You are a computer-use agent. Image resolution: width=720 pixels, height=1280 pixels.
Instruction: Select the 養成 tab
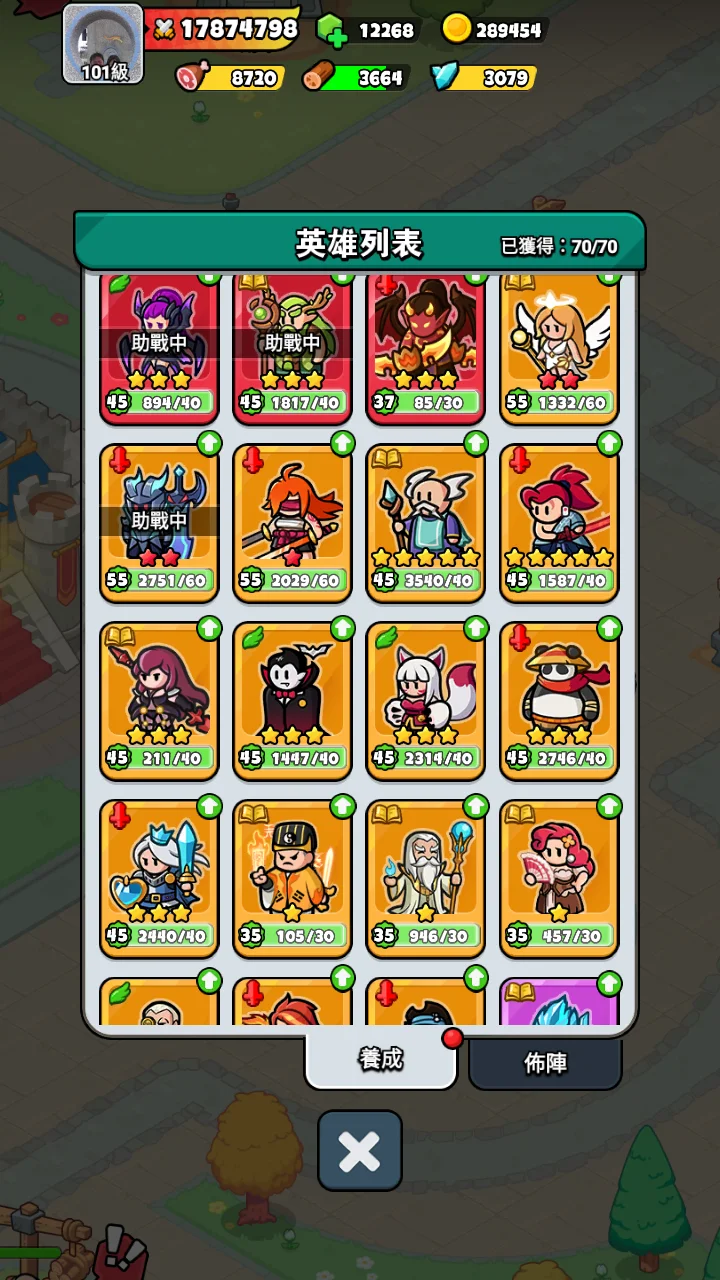[381, 1059]
